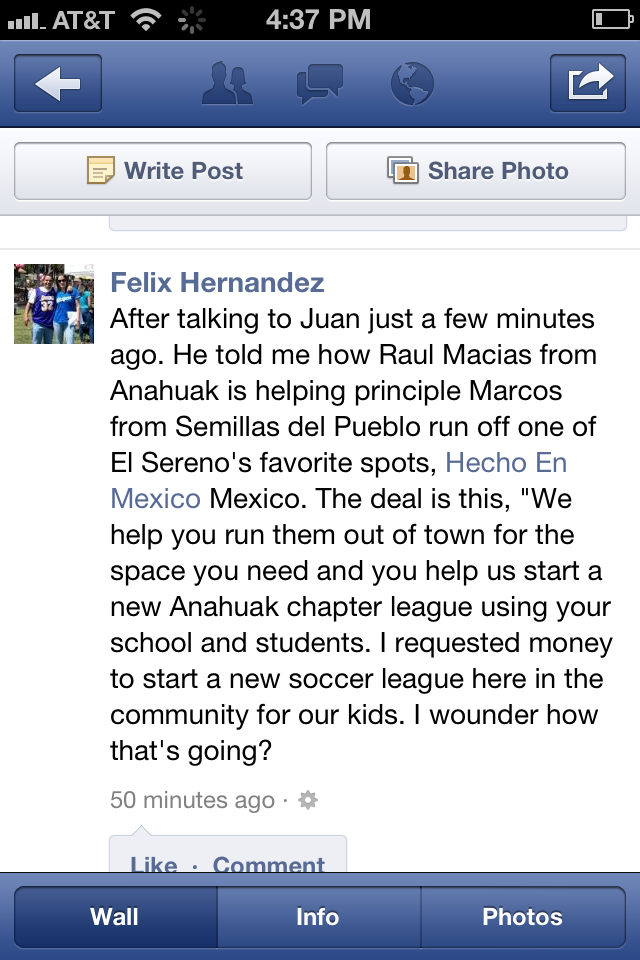This screenshot has width=640, height=960.
Task: Open the friend requests icon
Action: [228, 84]
